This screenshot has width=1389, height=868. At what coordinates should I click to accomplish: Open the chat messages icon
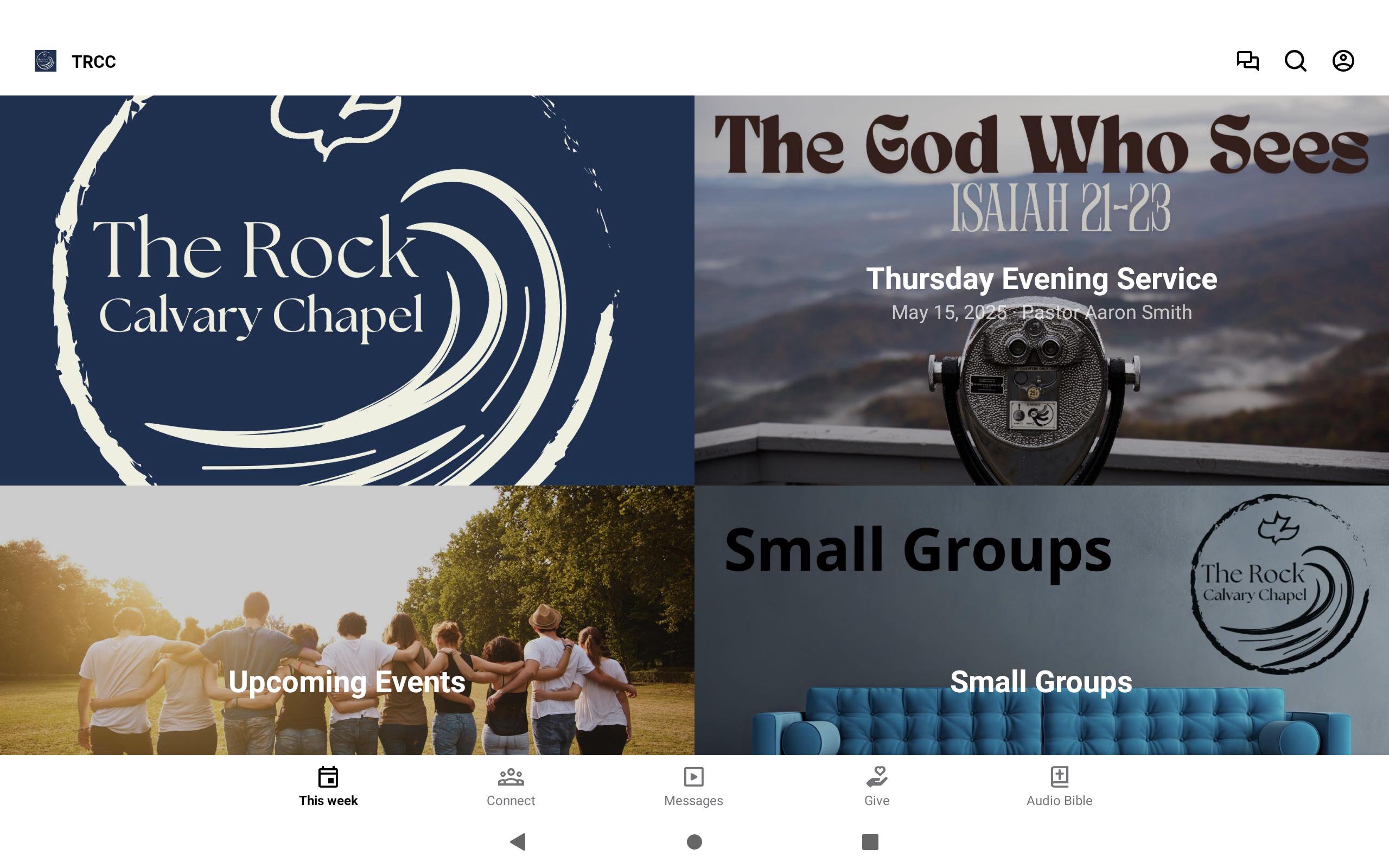(1247, 61)
